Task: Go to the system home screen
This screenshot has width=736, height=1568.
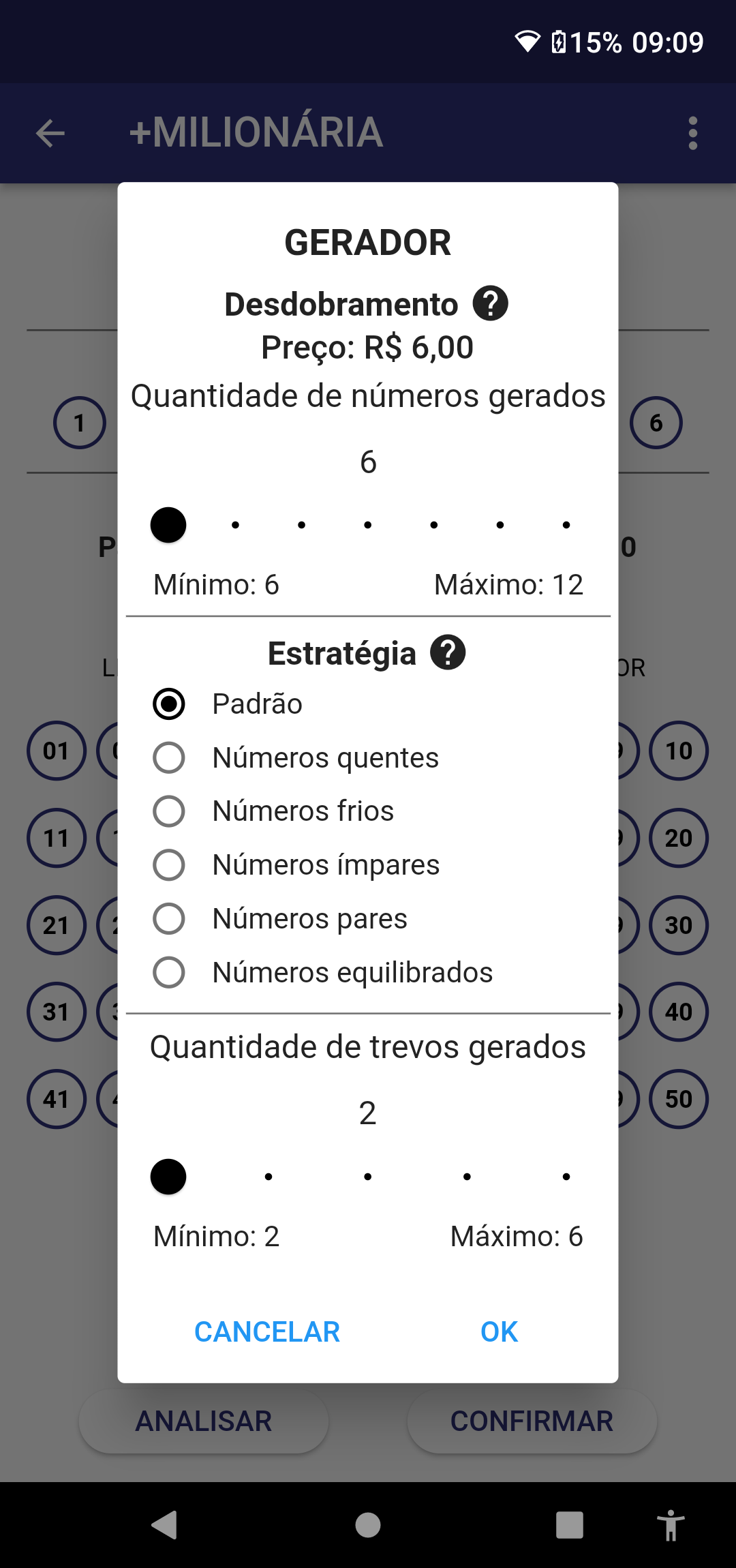Action: (368, 1525)
